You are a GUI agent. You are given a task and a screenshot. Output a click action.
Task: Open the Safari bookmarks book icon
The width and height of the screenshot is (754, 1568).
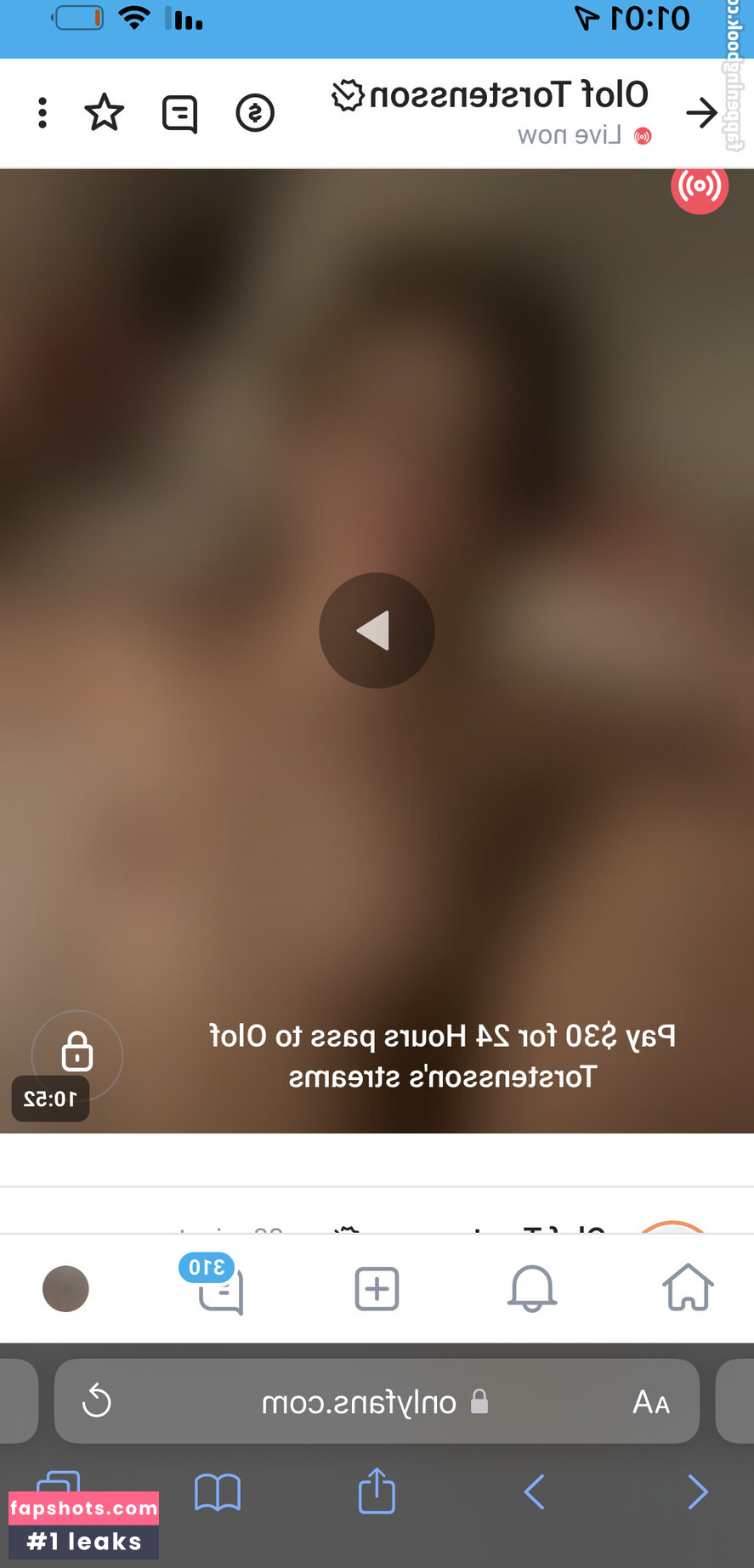point(218,1492)
